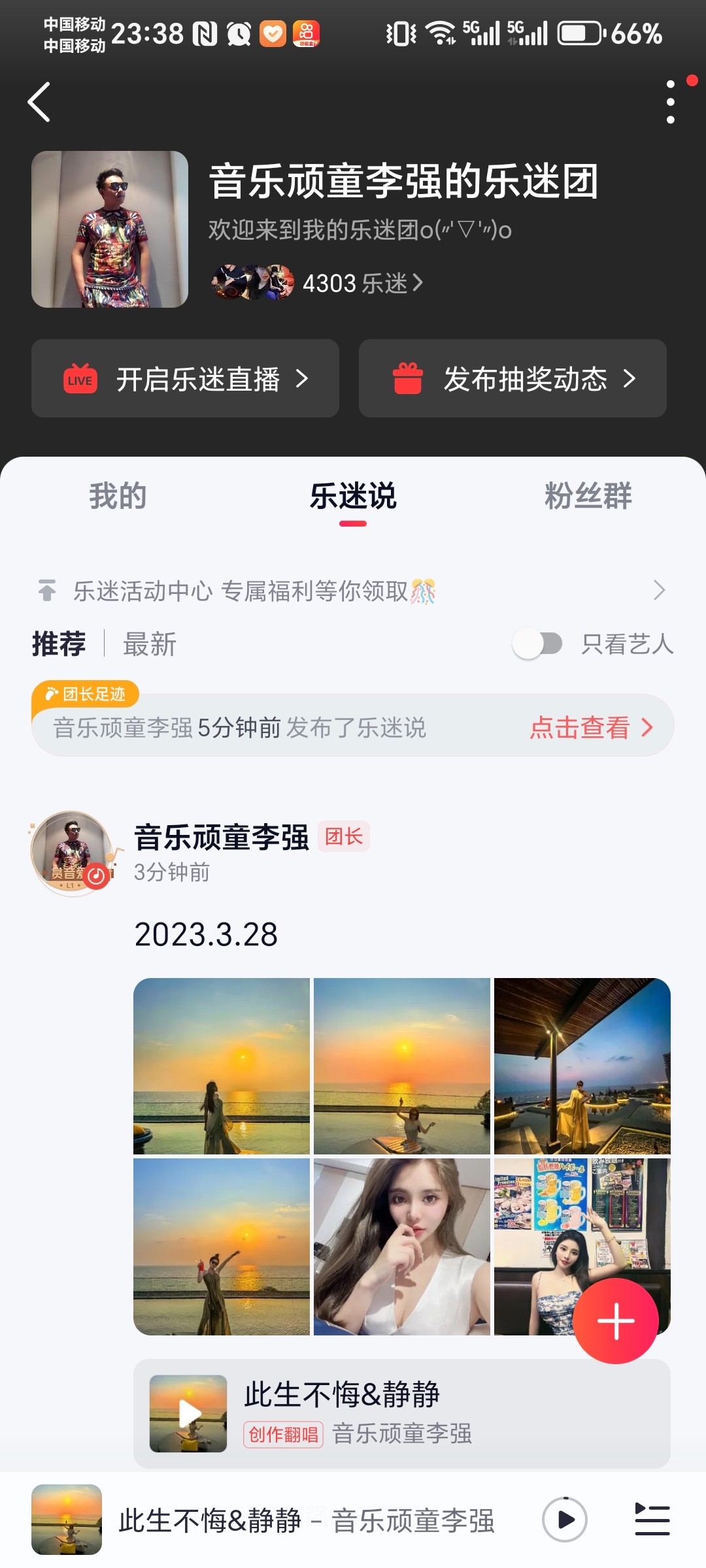Viewport: 706px width, 1568px height.
Task: Open 音乐顽童李强's avatar on the post
Action: coord(72,852)
